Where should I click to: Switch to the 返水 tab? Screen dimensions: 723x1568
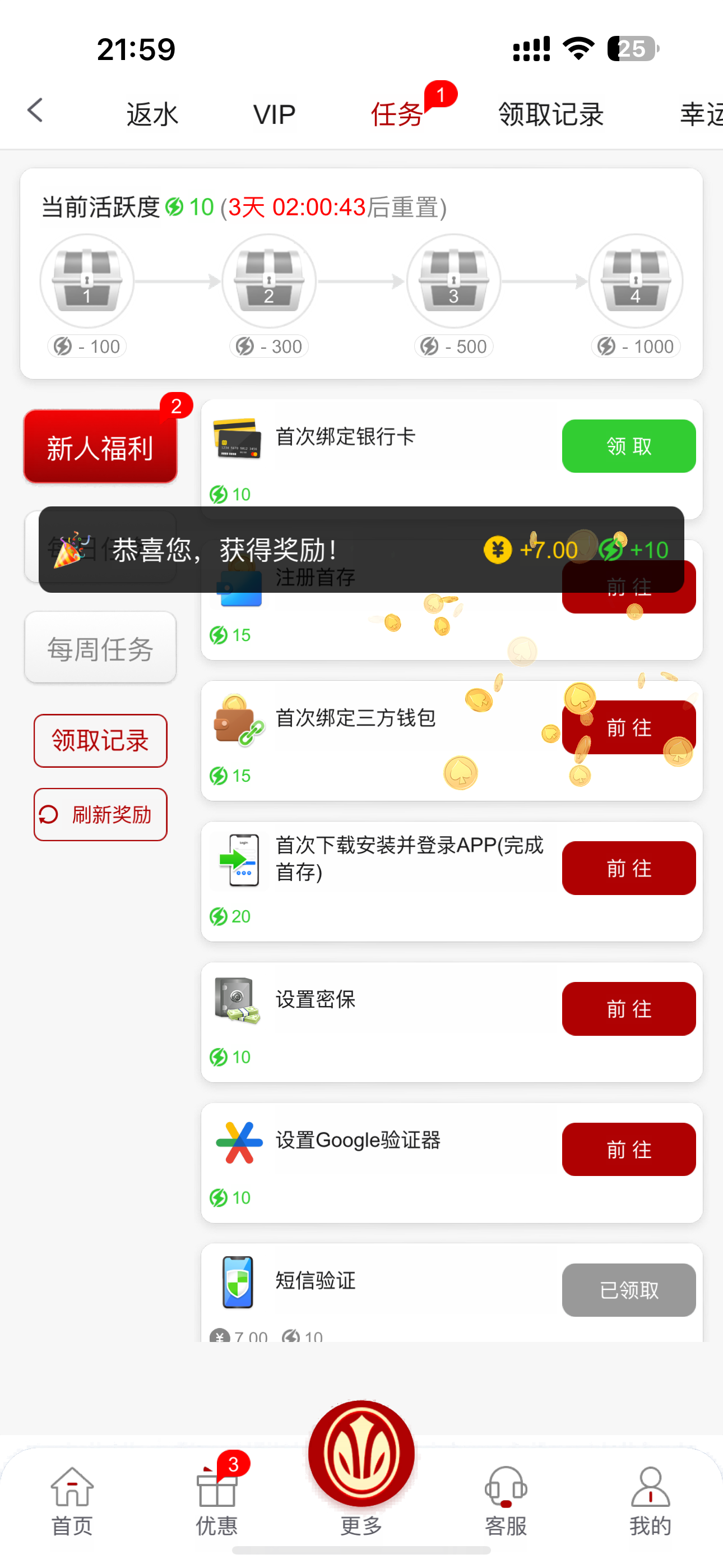pyautogui.click(x=152, y=114)
